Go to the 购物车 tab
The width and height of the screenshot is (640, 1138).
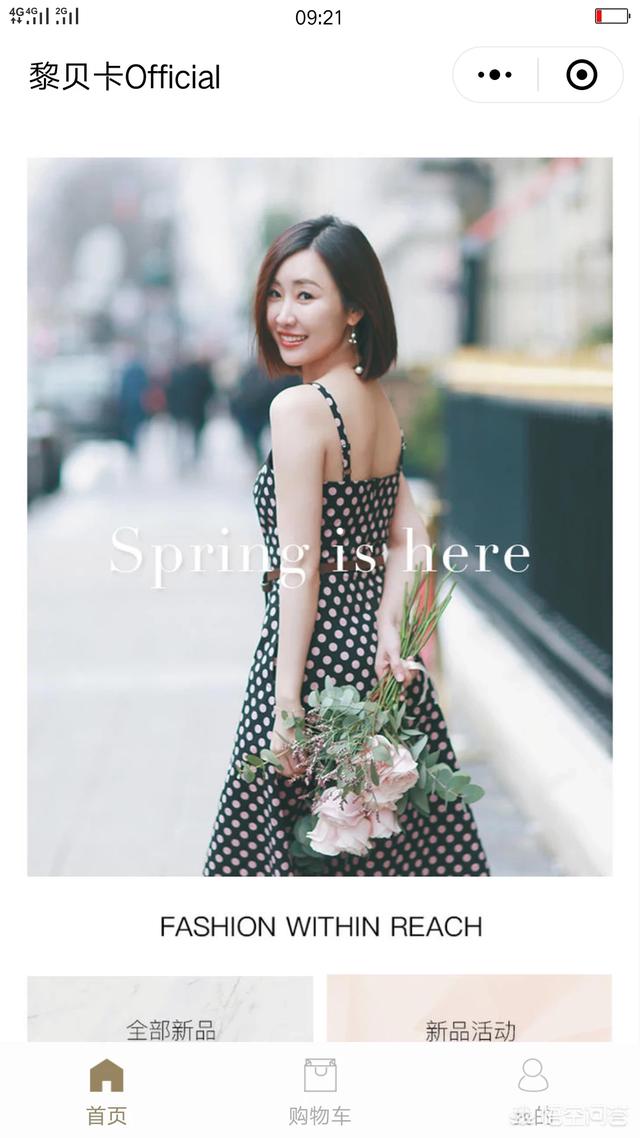(x=320, y=1092)
